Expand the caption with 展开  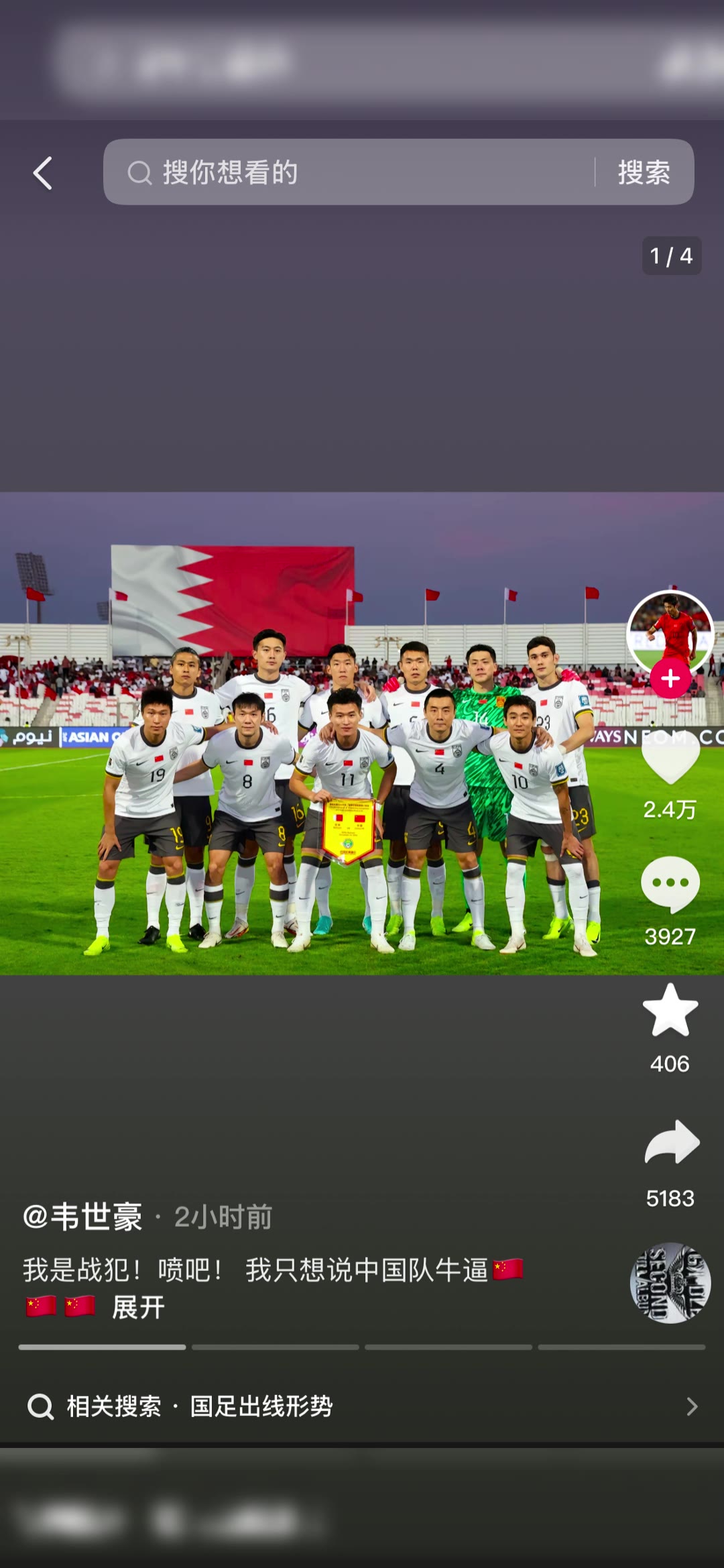(x=138, y=1307)
